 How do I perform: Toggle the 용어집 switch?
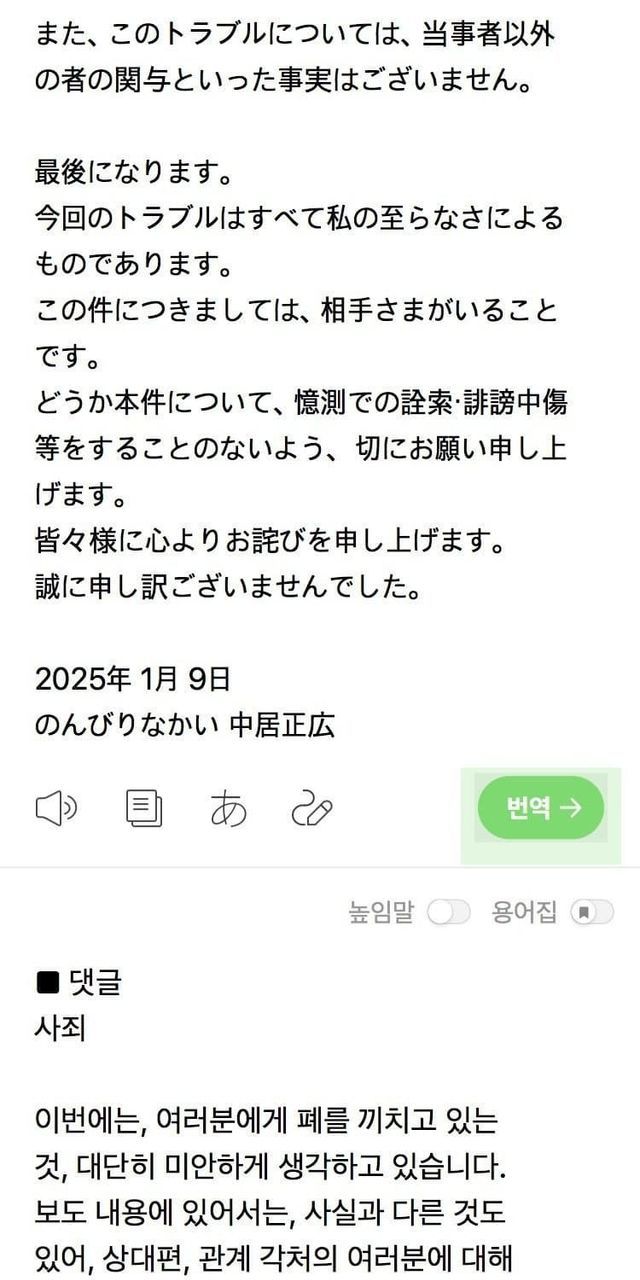coord(591,912)
